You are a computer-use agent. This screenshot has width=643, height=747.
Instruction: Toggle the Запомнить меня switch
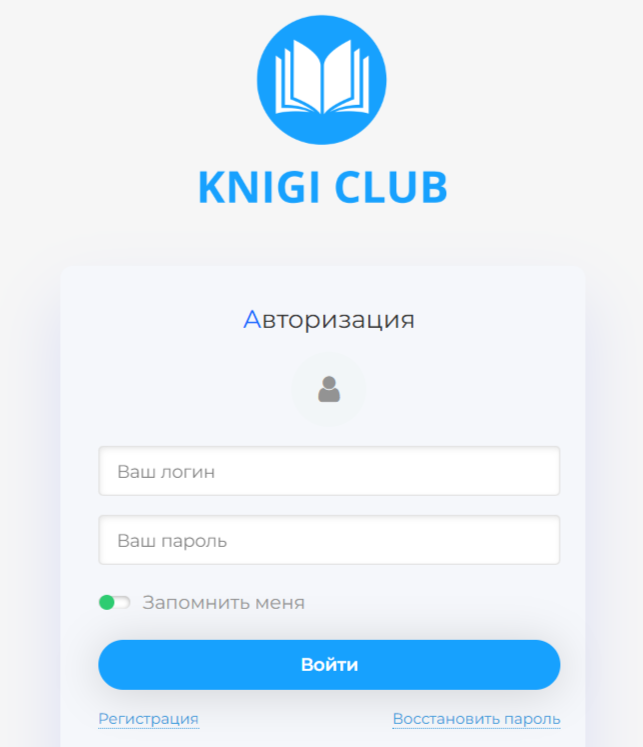tap(114, 603)
